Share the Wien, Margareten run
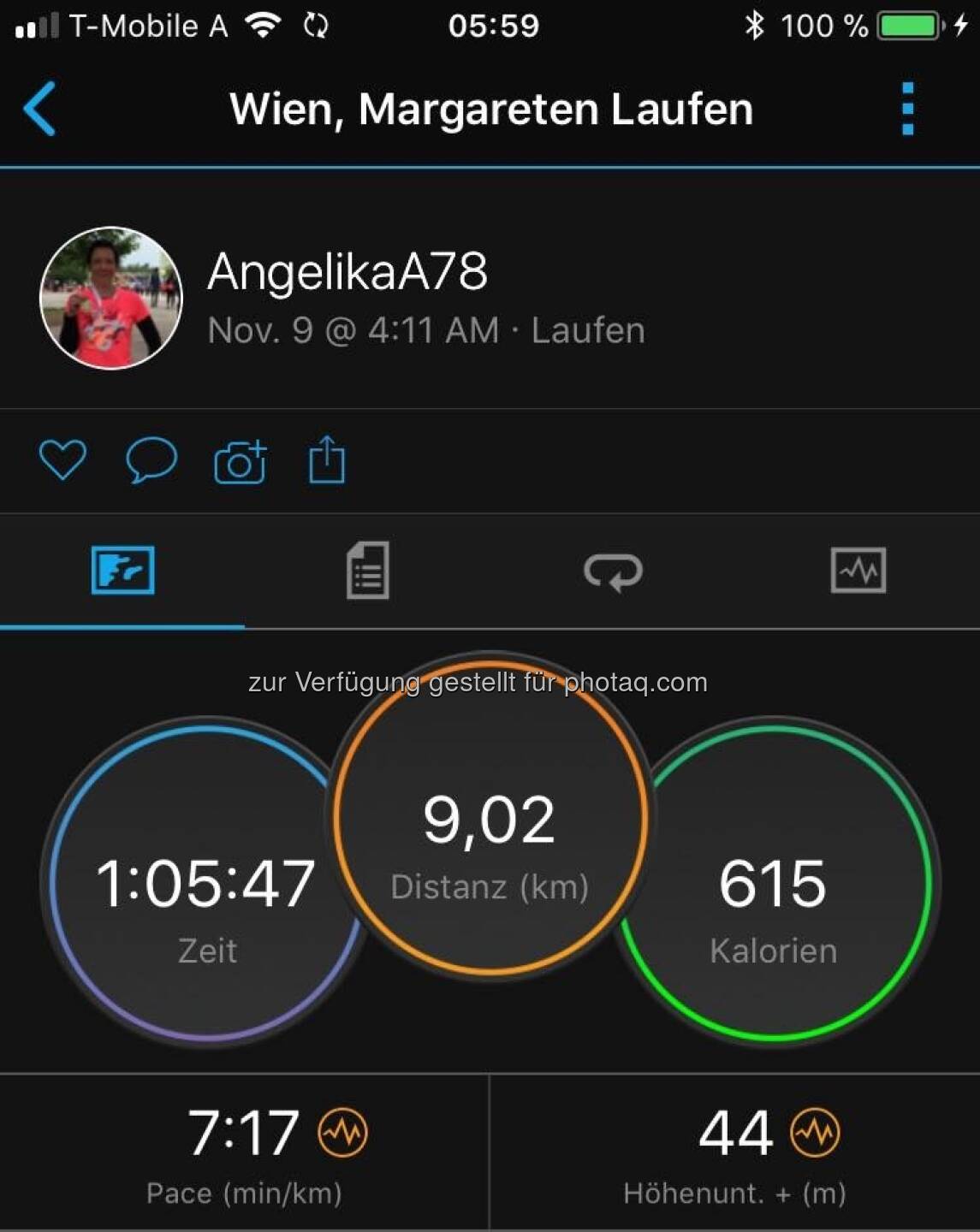 click(326, 460)
